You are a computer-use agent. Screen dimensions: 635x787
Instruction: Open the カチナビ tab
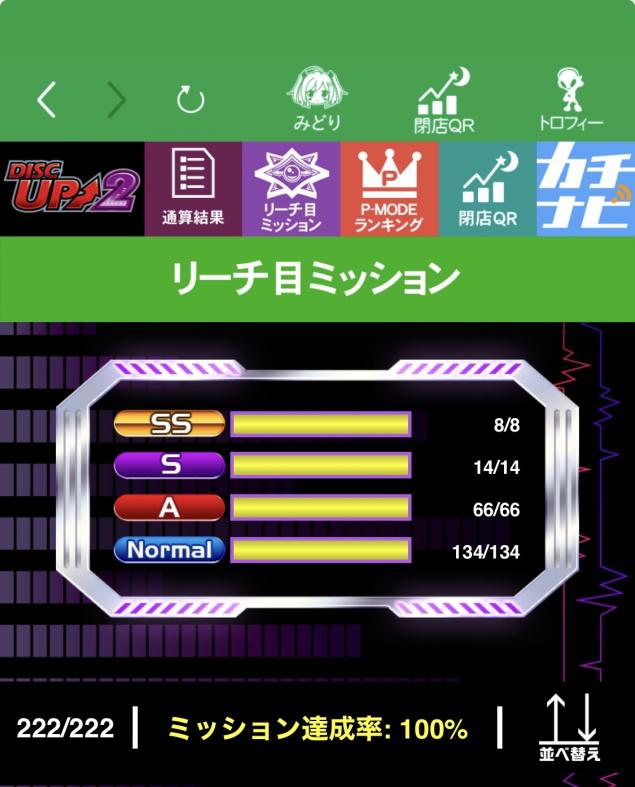click(586, 188)
